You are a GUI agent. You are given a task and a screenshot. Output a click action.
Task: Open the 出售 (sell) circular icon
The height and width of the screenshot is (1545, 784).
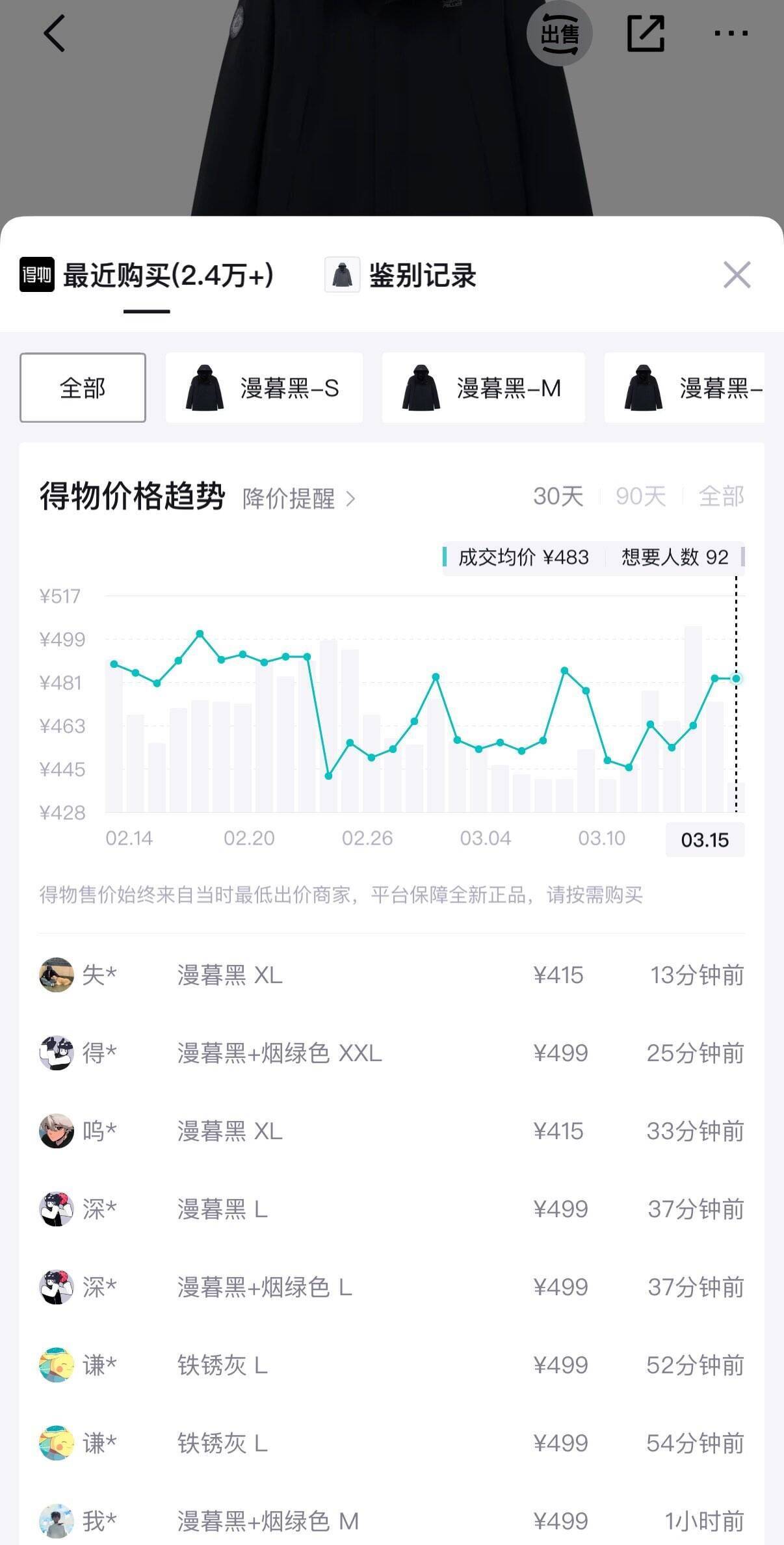coord(560,34)
